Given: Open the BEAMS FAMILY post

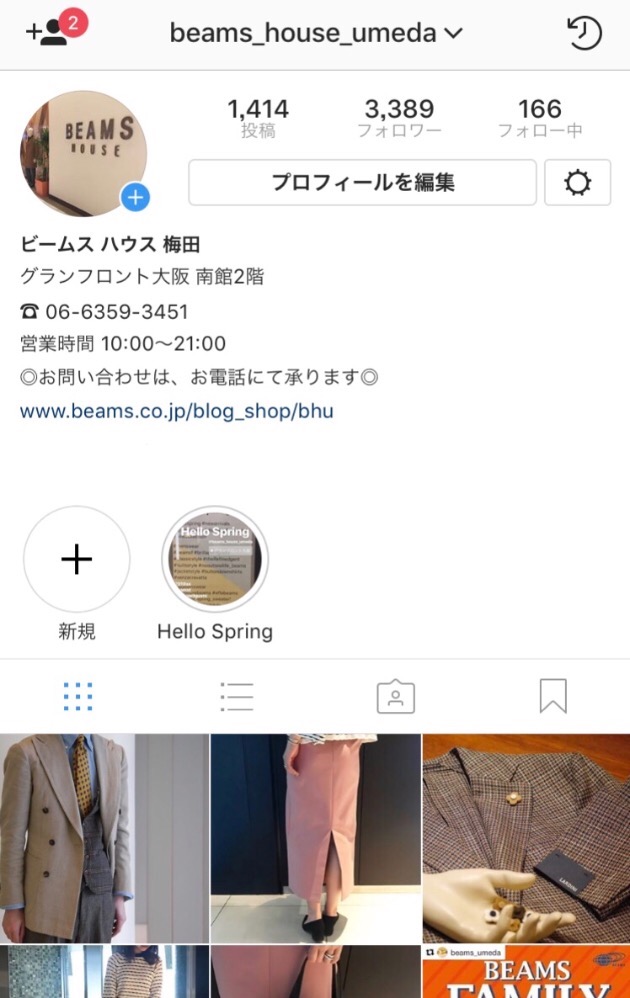Looking at the screenshot, I should (526, 973).
